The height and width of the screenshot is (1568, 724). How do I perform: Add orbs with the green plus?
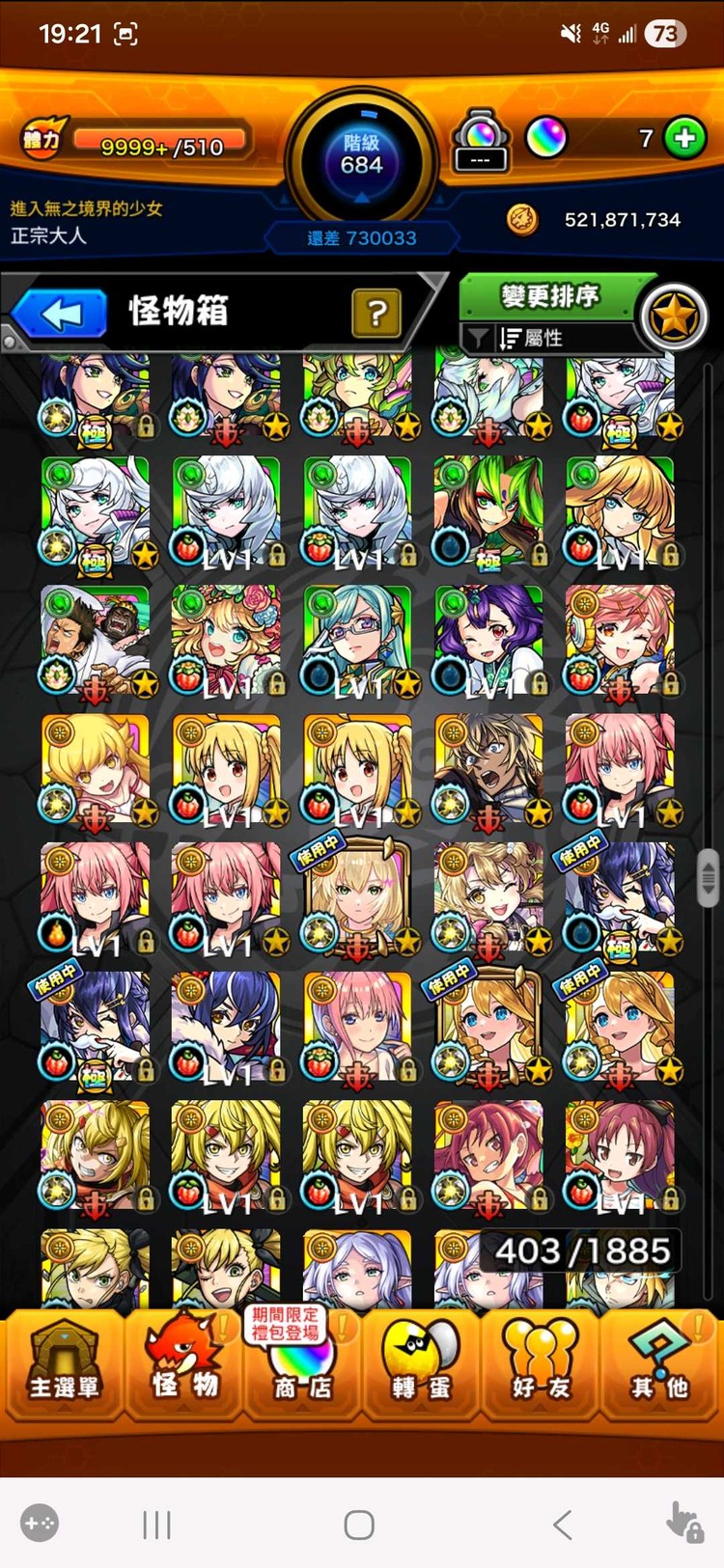[x=685, y=138]
